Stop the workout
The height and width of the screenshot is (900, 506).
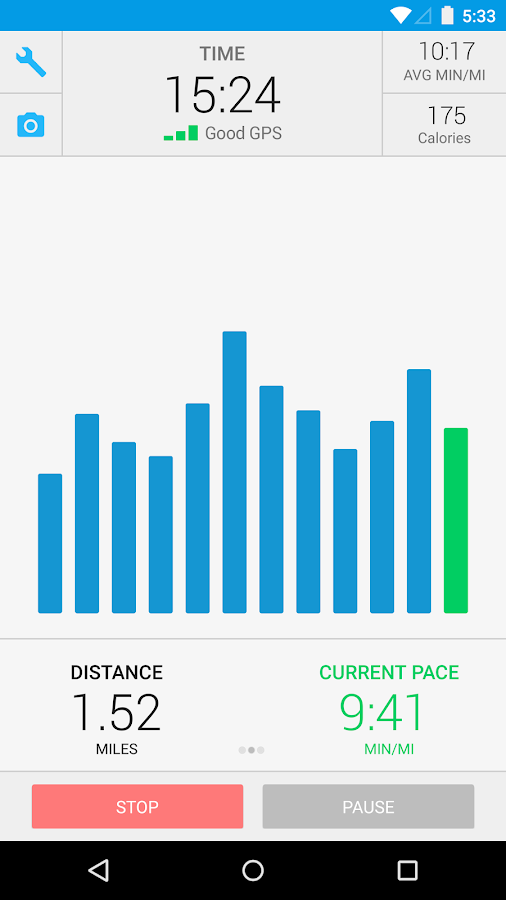tap(137, 806)
